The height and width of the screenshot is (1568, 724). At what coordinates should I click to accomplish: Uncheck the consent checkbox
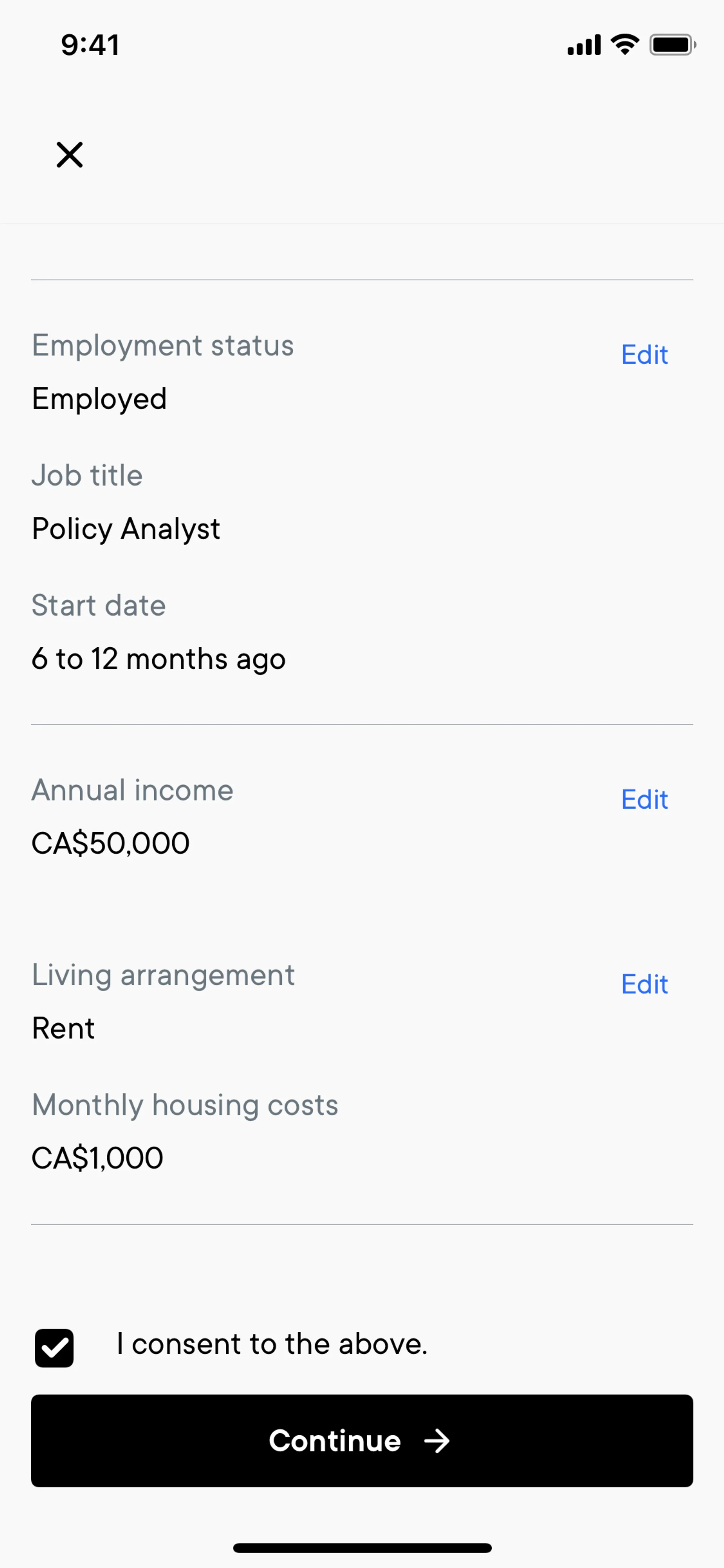click(54, 1348)
